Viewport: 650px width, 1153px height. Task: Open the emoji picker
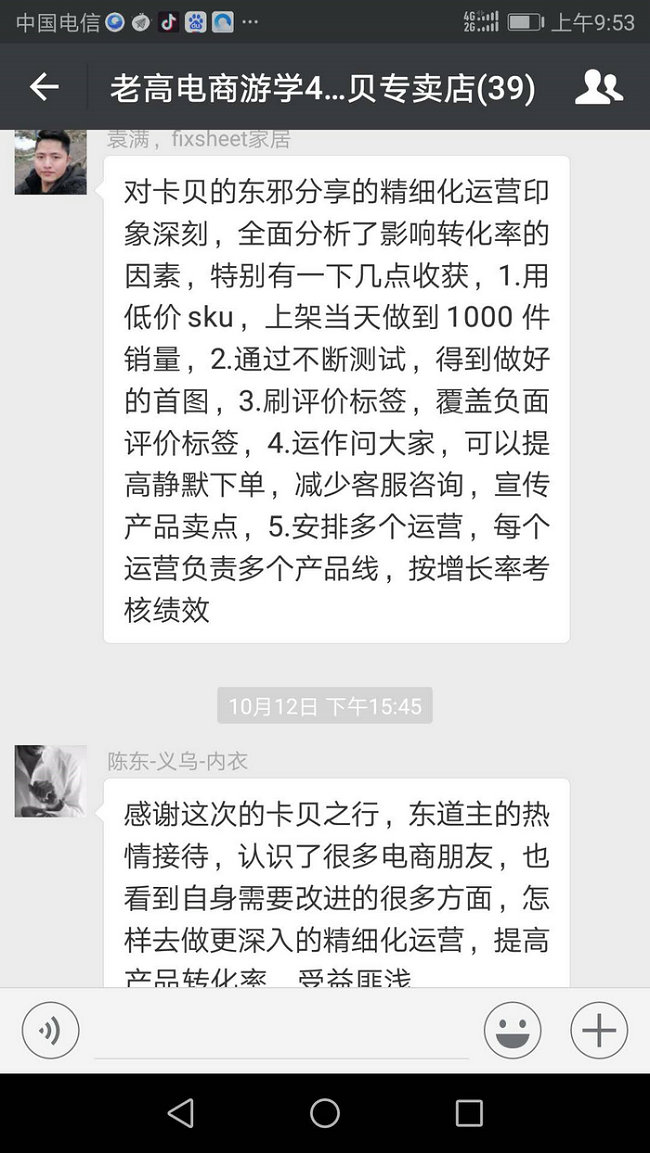pyautogui.click(x=512, y=1030)
